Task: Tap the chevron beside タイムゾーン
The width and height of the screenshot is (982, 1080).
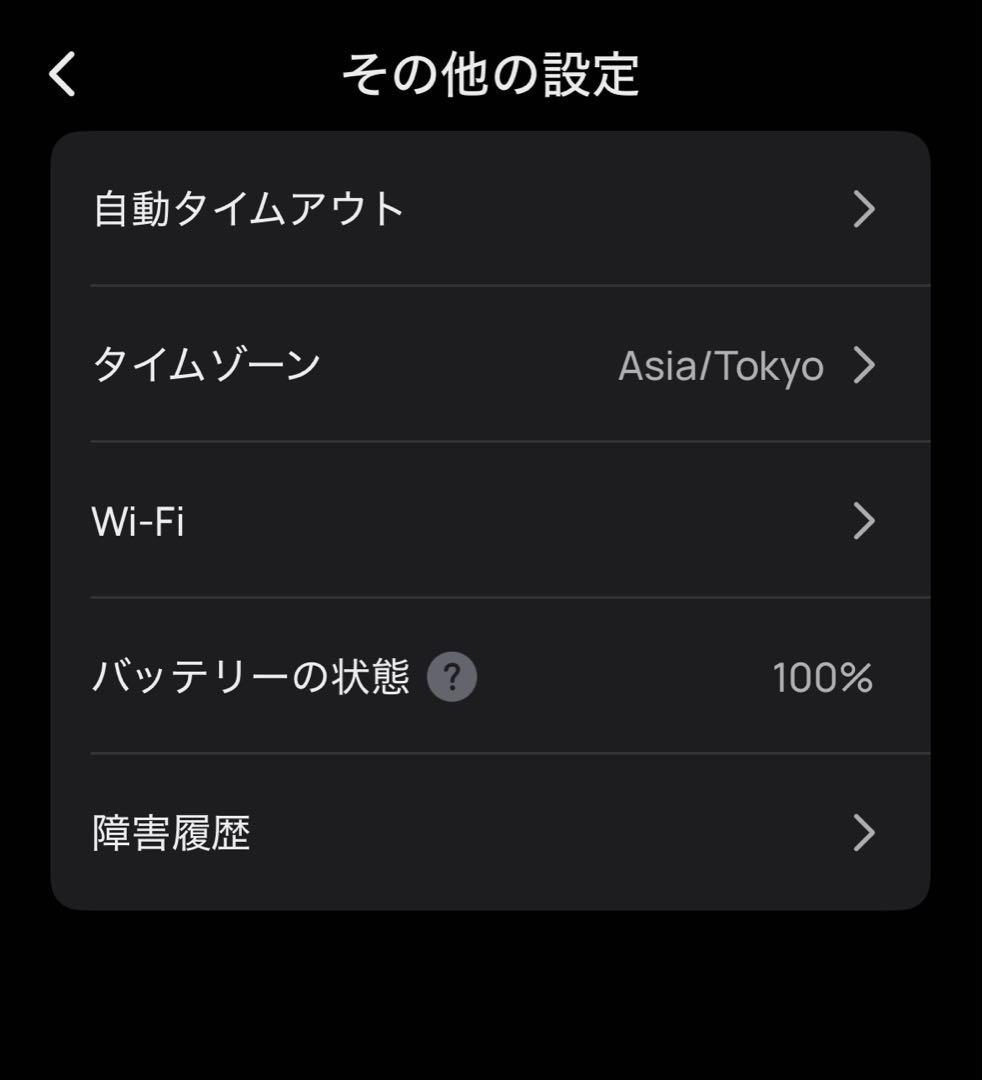Action: 863,365
